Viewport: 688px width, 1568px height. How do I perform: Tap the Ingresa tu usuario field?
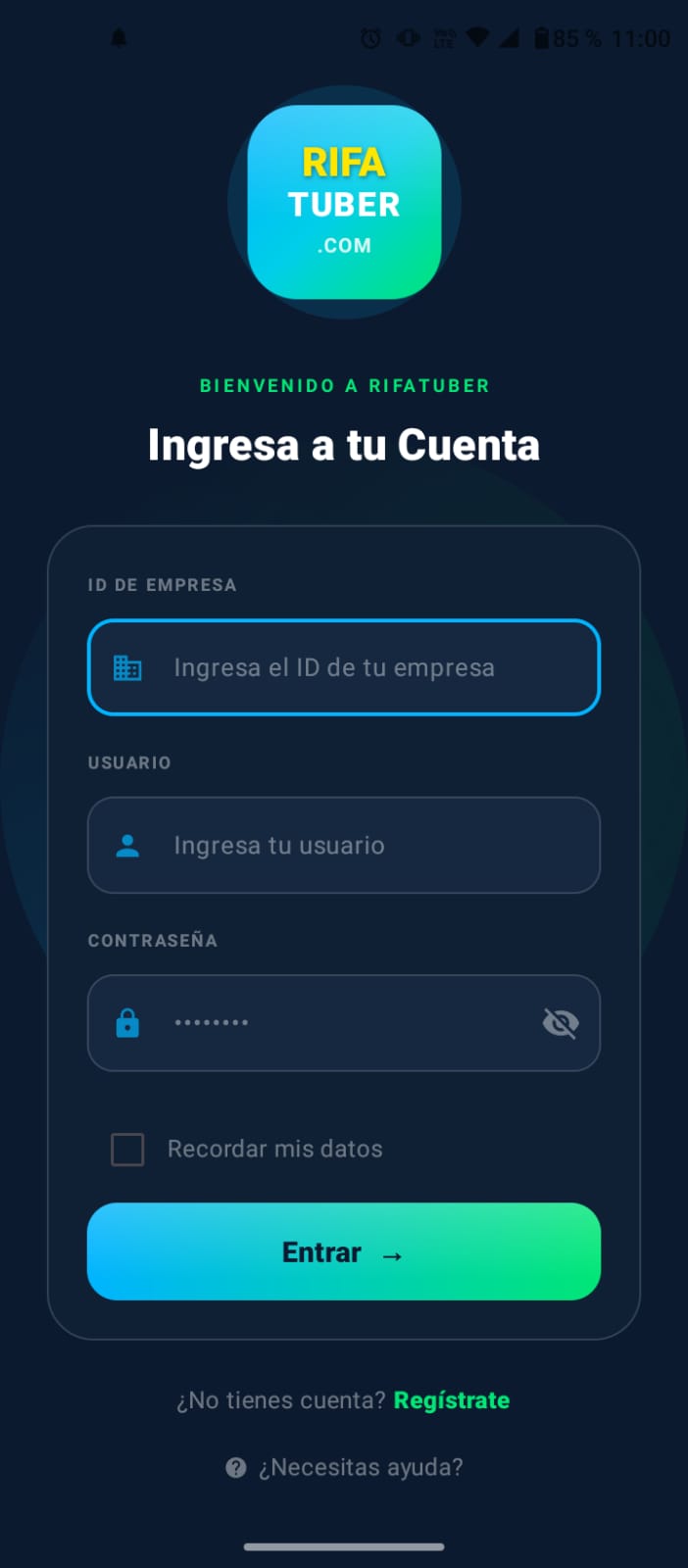(343, 845)
